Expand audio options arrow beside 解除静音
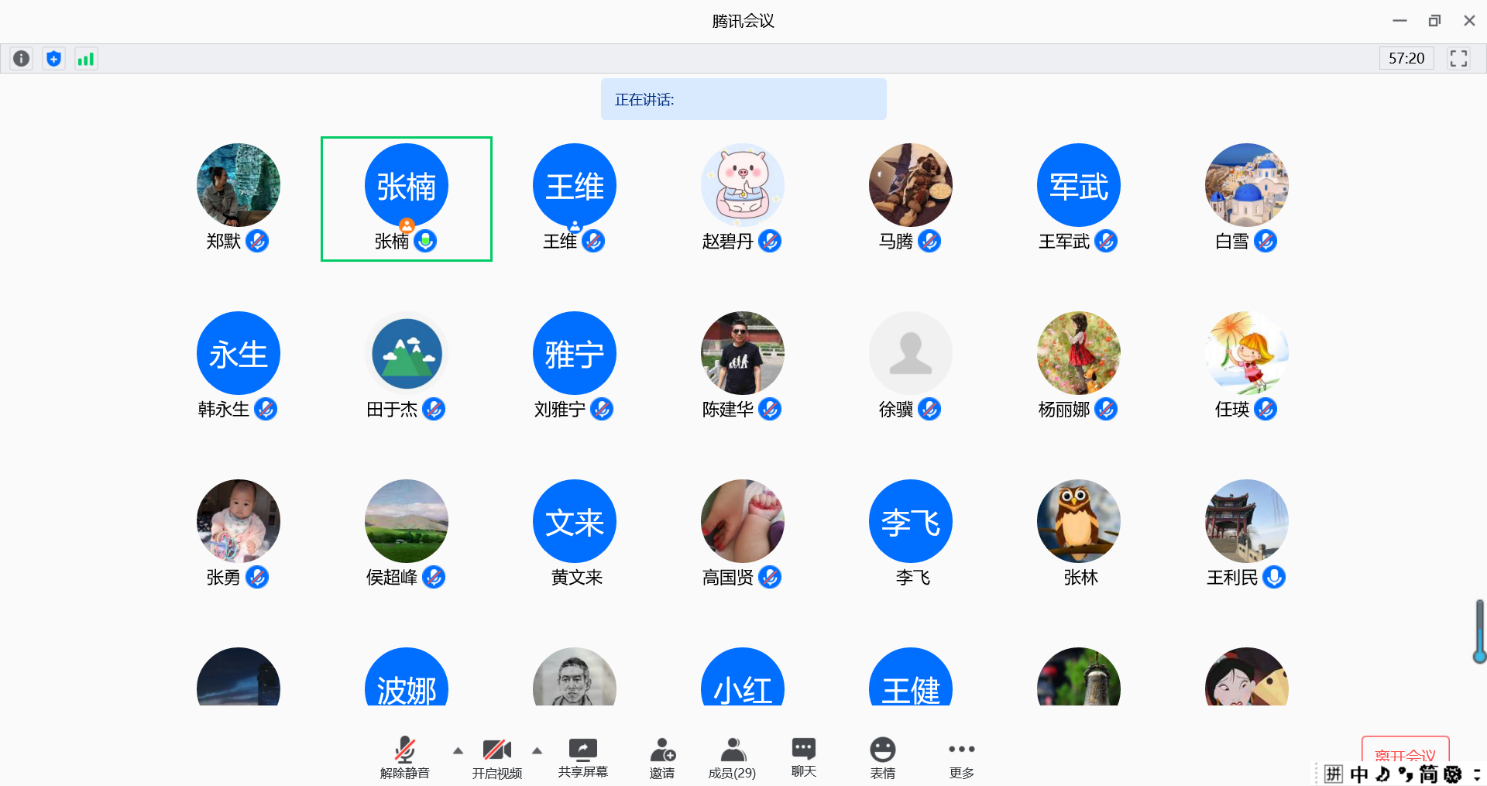 coord(458,750)
